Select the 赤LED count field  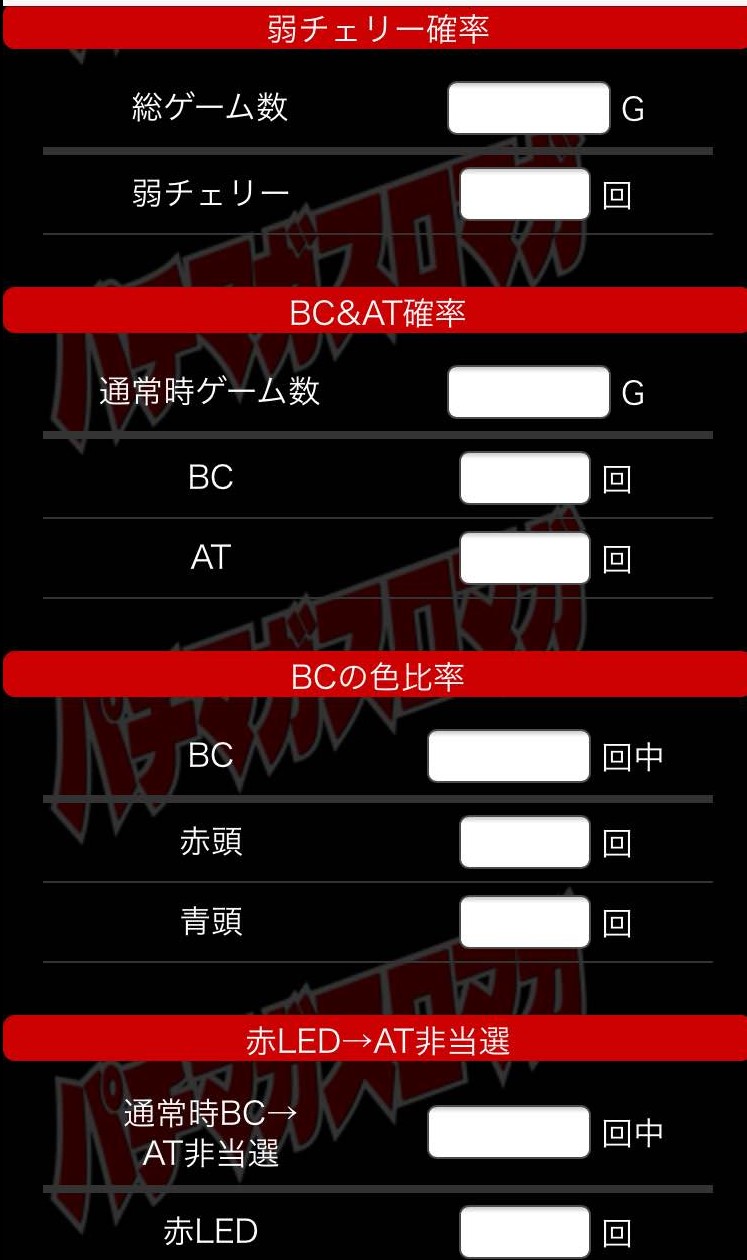[525, 1232]
